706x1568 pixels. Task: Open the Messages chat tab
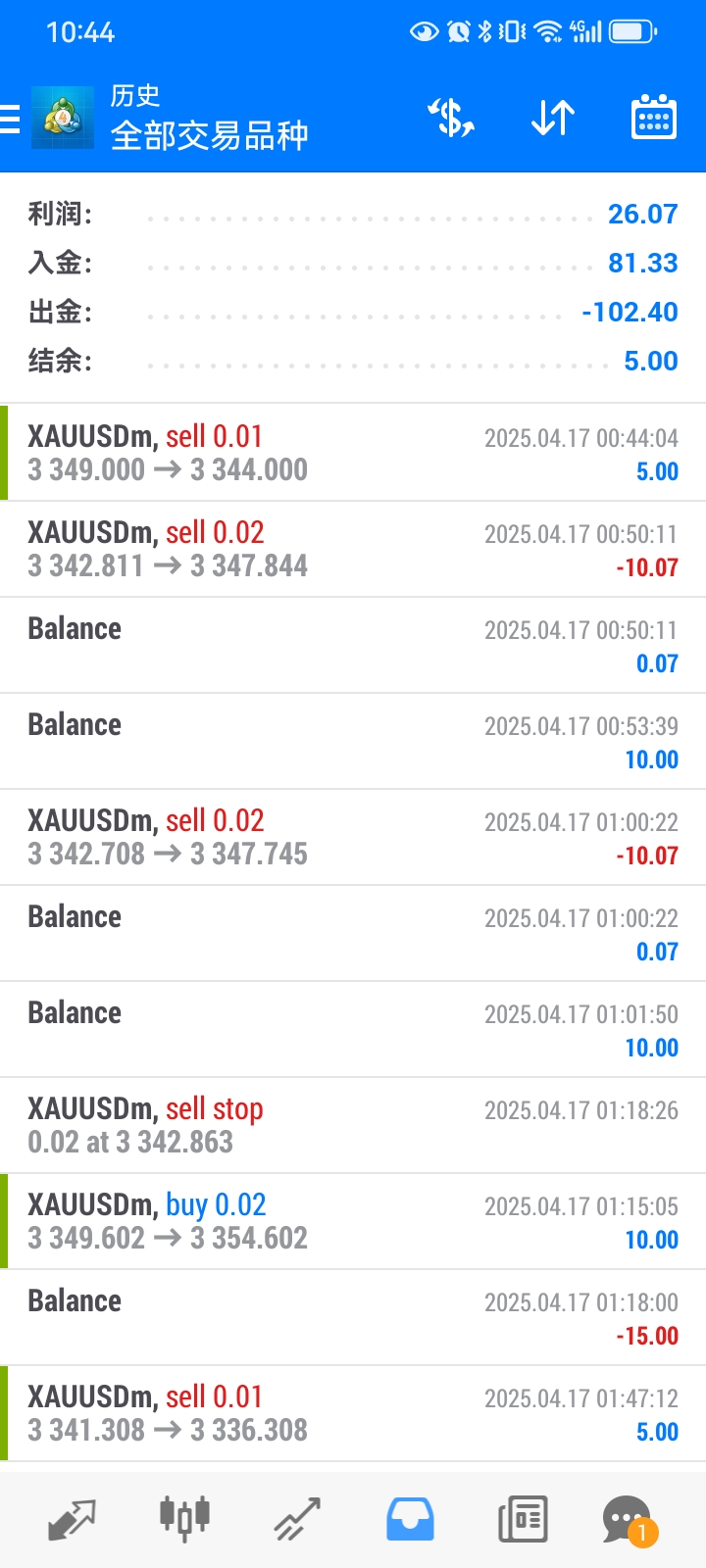pyautogui.click(x=629, y=1521)
